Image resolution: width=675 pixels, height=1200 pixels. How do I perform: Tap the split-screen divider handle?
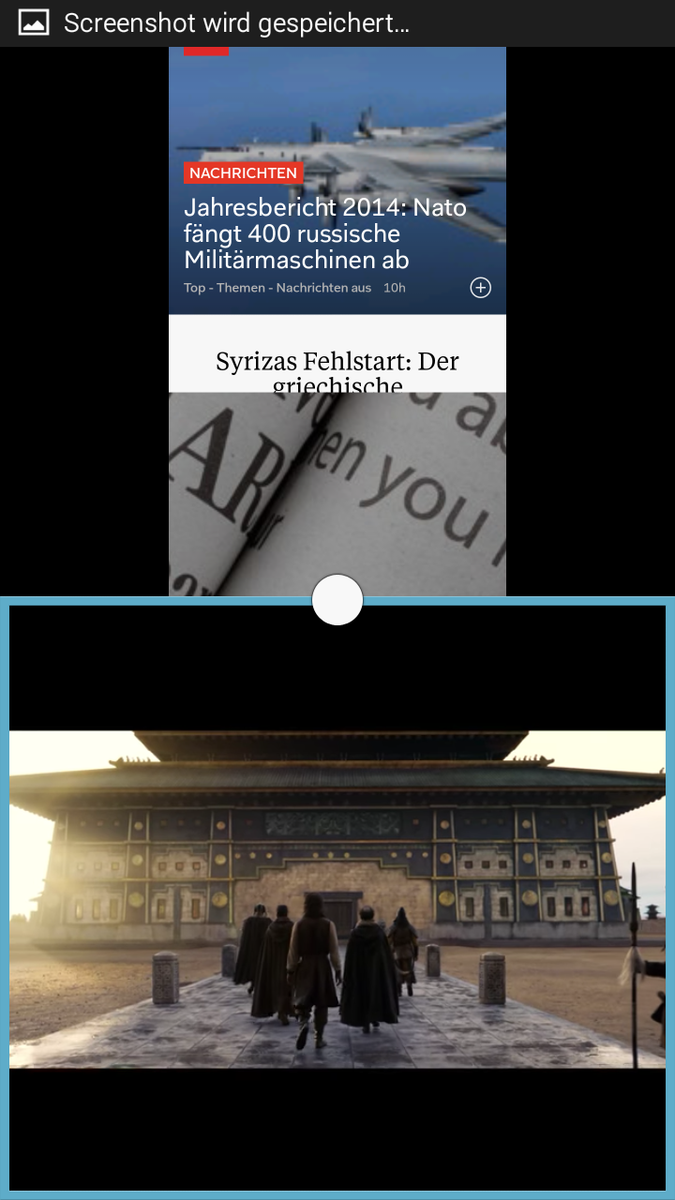coord(337,600)
